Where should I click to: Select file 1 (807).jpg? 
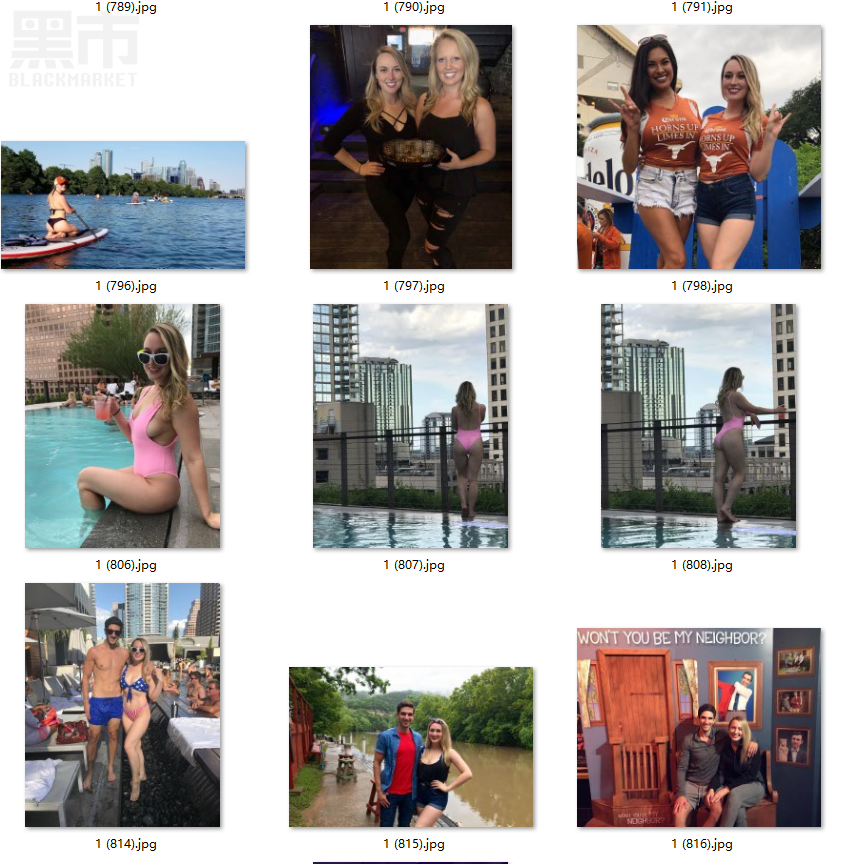[411, 426]
